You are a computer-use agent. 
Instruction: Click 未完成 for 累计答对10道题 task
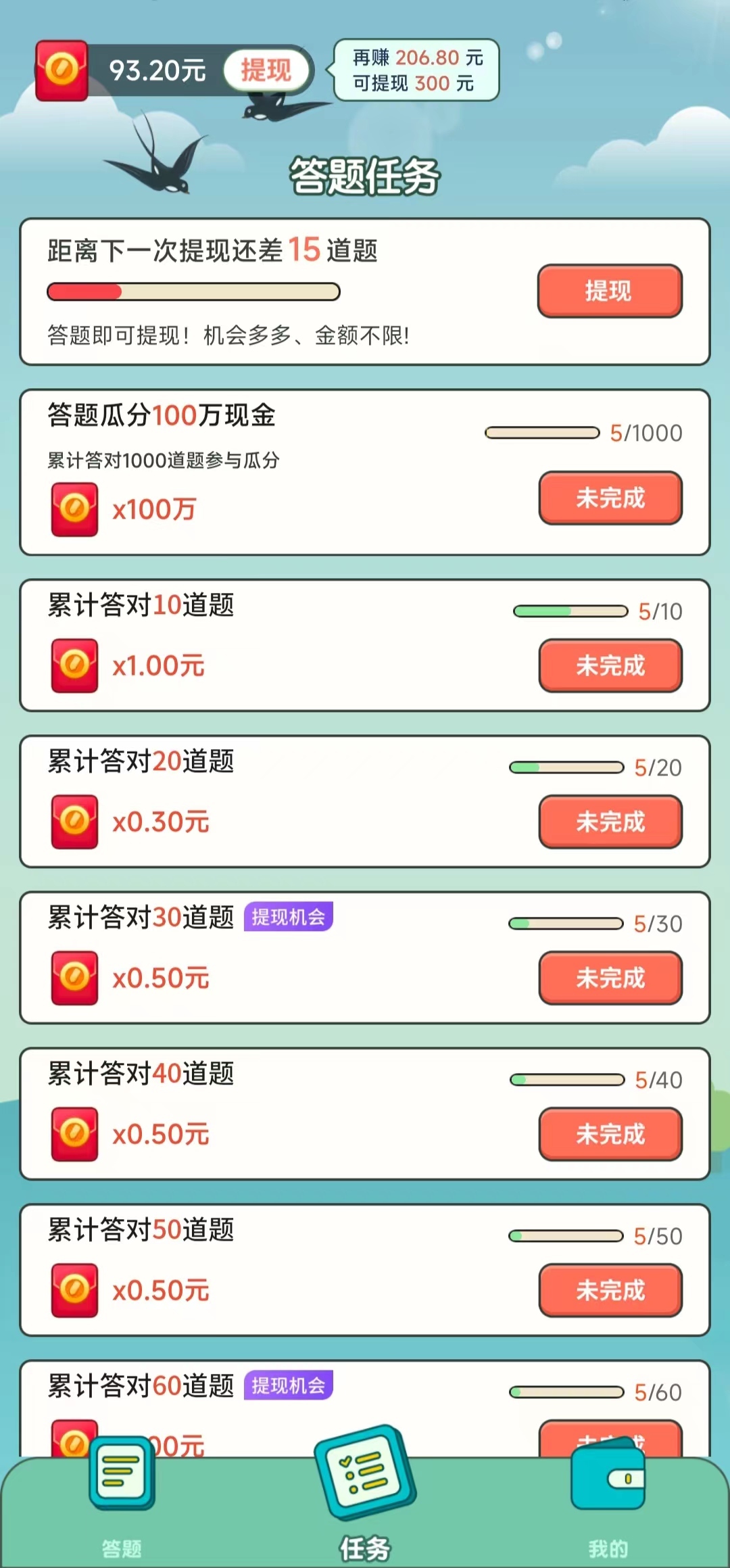coord(610,665)
